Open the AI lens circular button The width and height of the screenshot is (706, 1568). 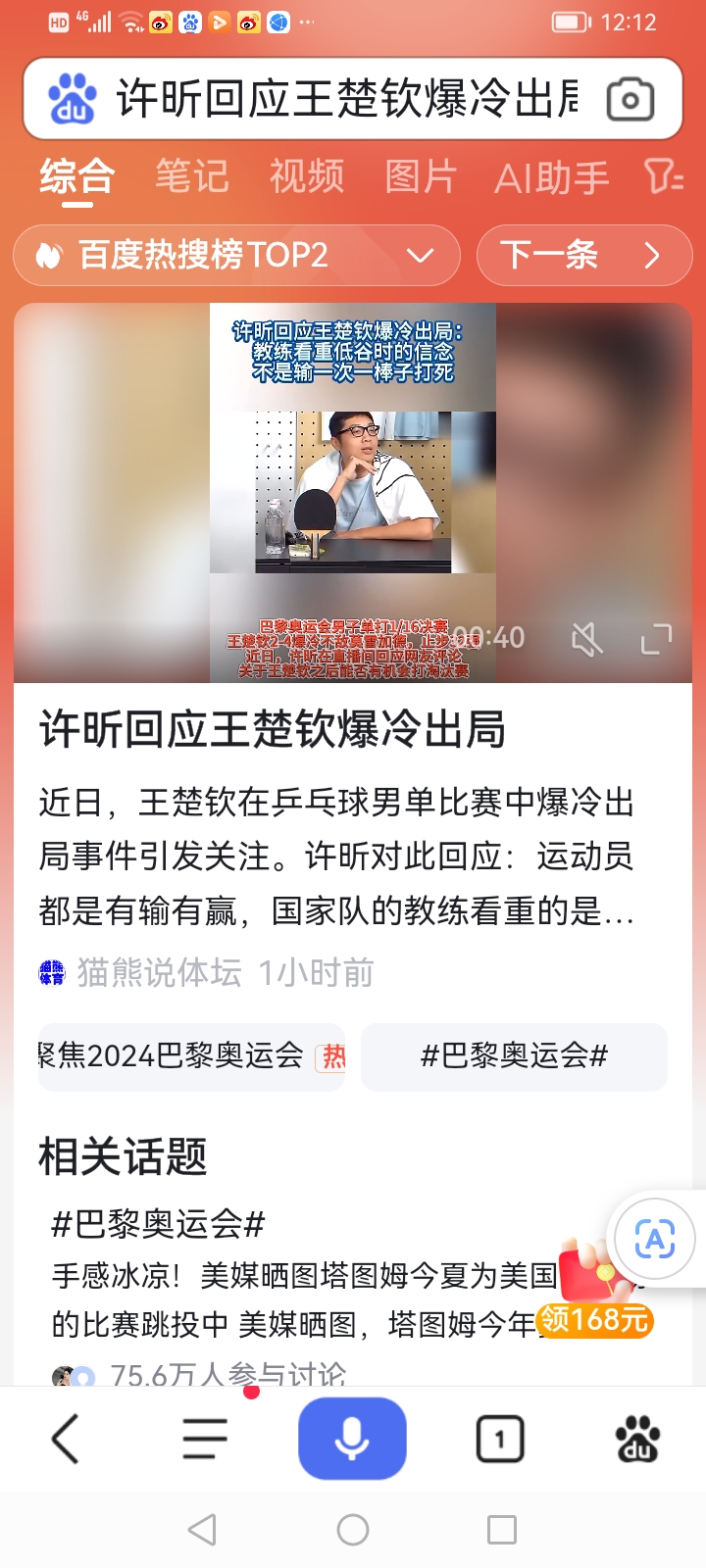tap(652, 1239)
